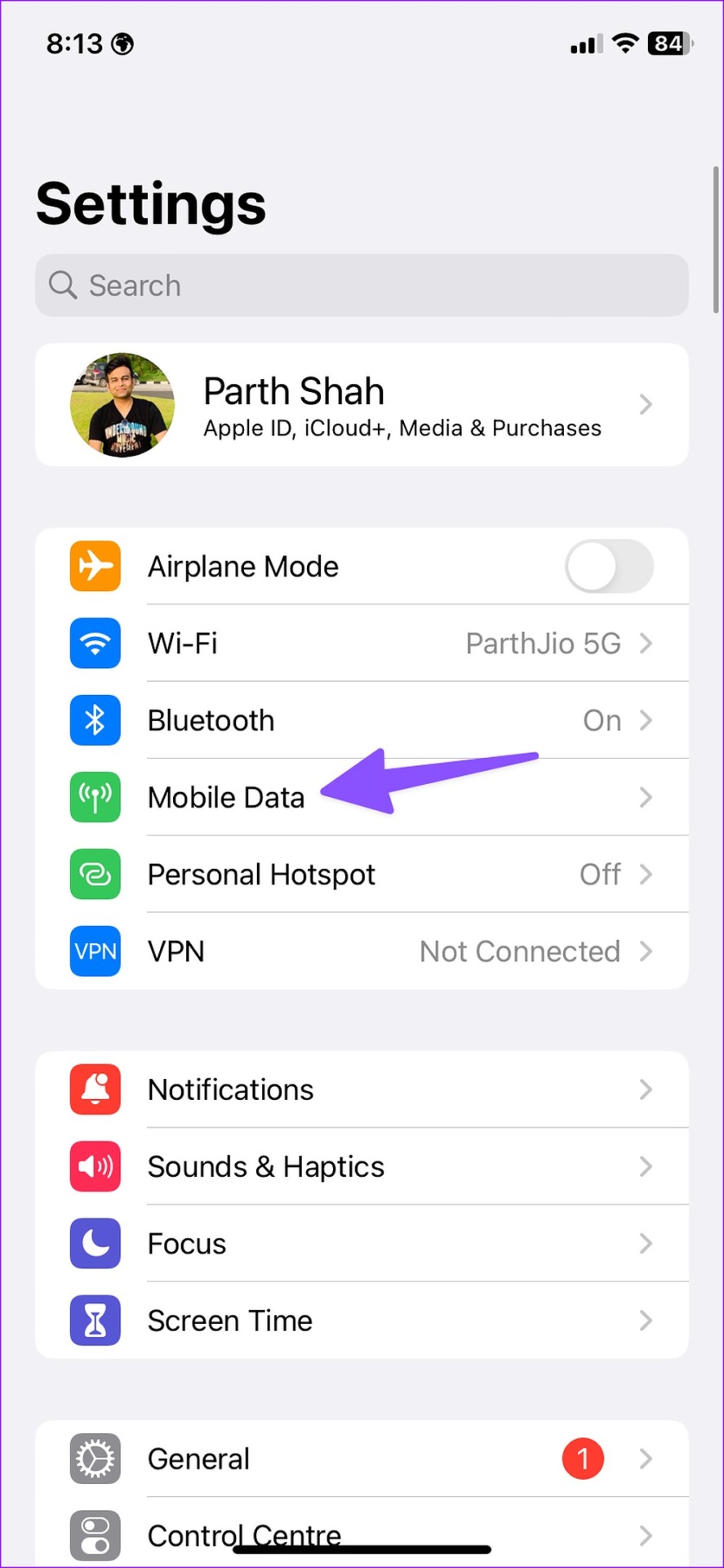Open Screen Time settings
Image resolution: width=724 pixels, height=1568 pixels.
pos(361,1321)
